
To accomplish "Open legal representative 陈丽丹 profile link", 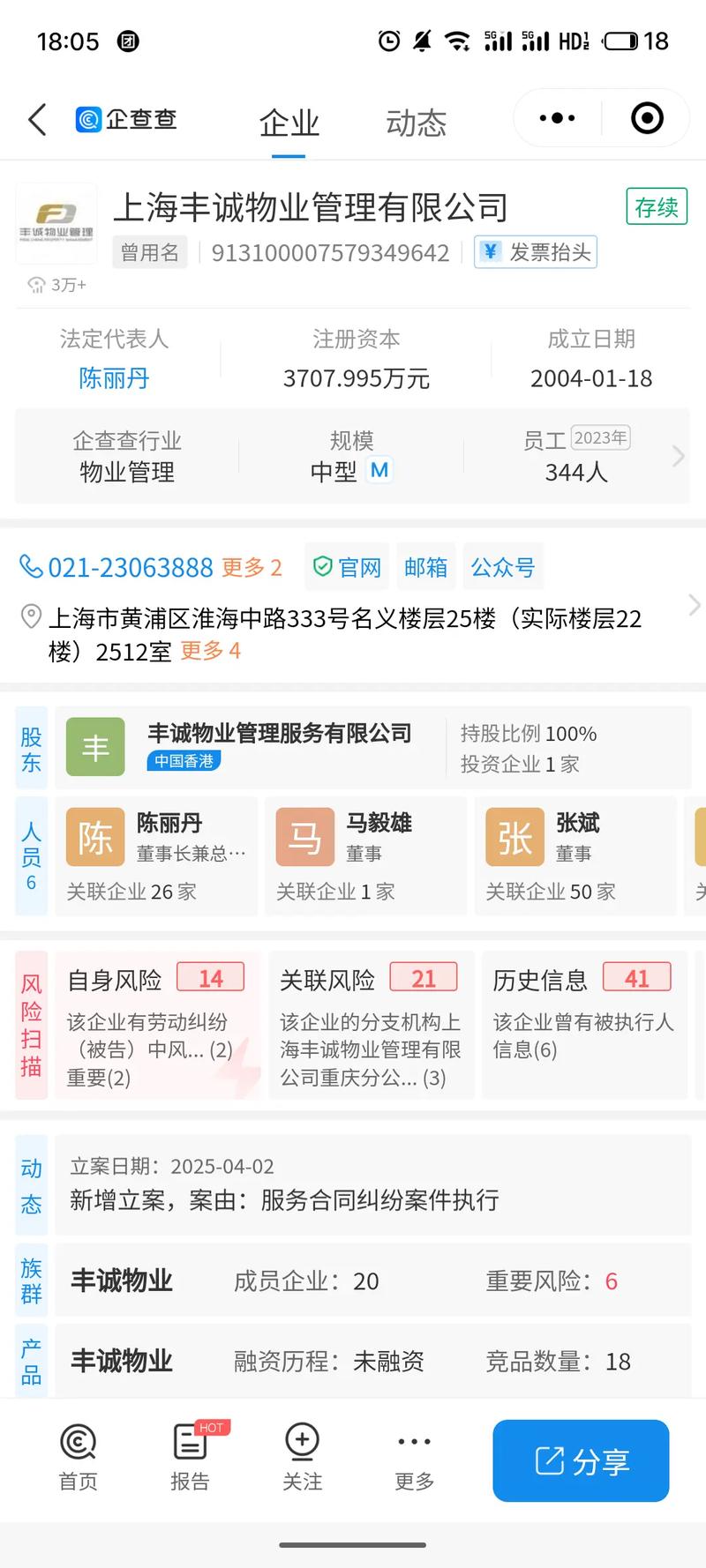I will click(x=114, y=378).
